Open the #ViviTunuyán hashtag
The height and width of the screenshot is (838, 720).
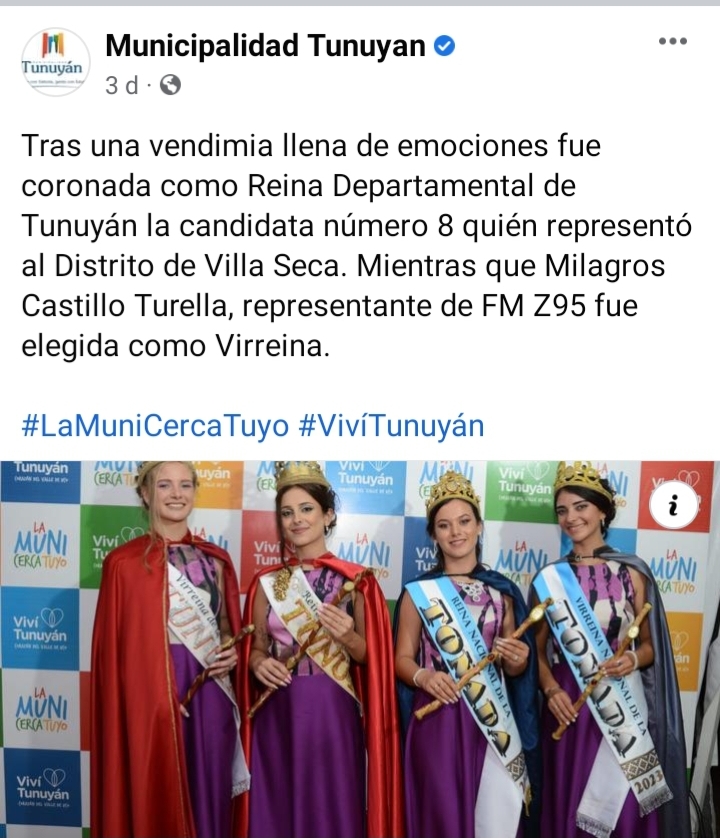tap(391, 426)
